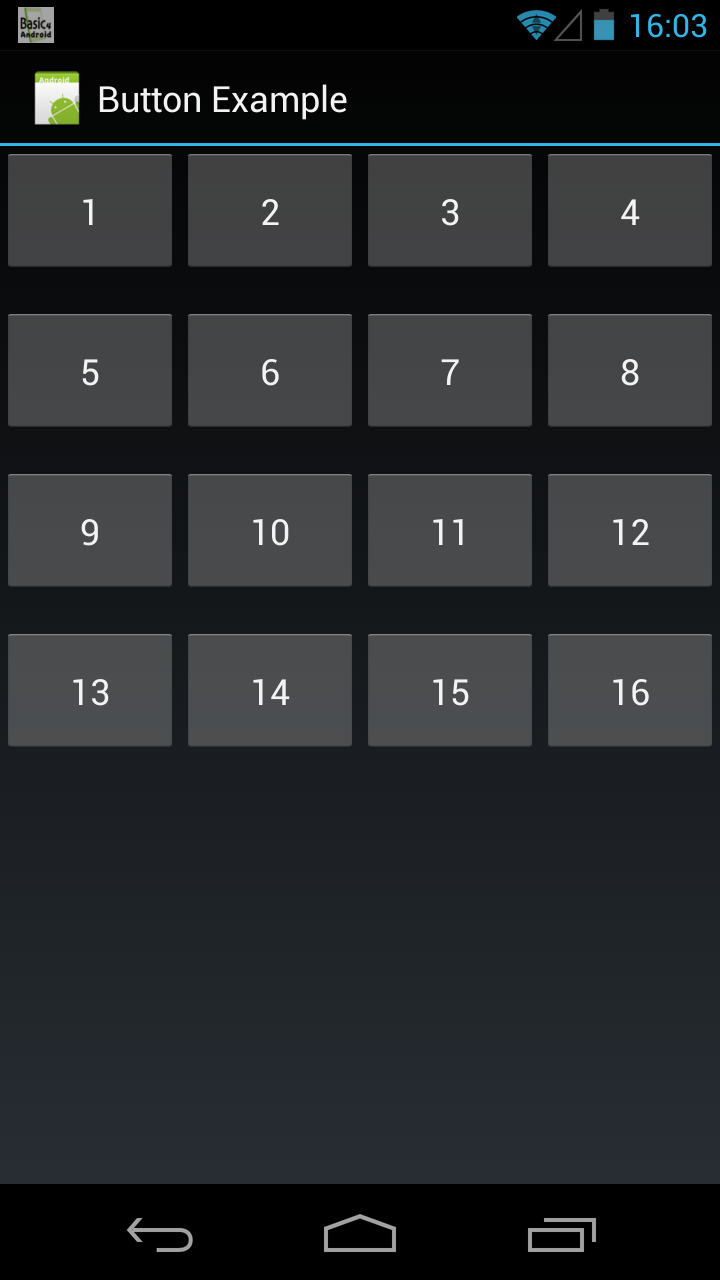The height and width of the screenshot is (1280, 720).
Task: Select the button labeled 16
Action: (x=630, y=691)
